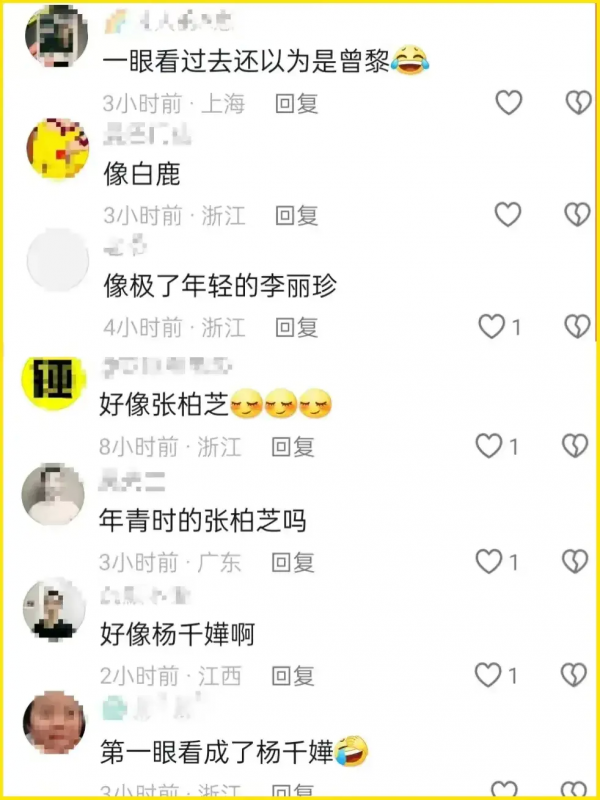The width and height of the screenshot is (600, 800).
Task: Dislike the comment 像白鹿
Action: [x=578, y=214]
